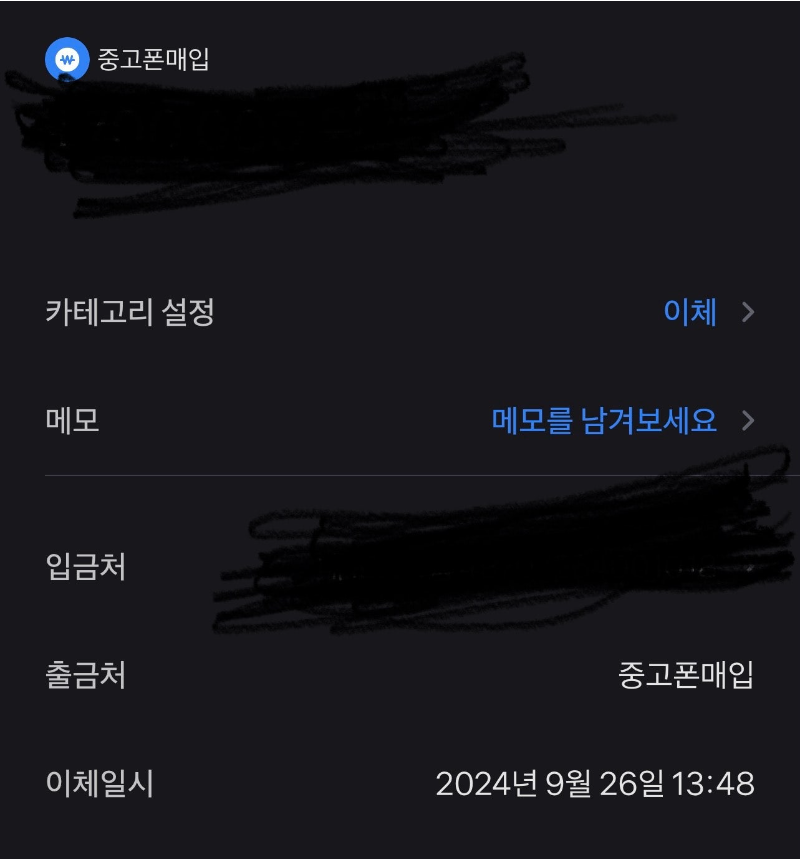Open the 카테고리 설정 row
Viewport: 801px width, 859px height.
pyautogui.click(x=400, y=313)
